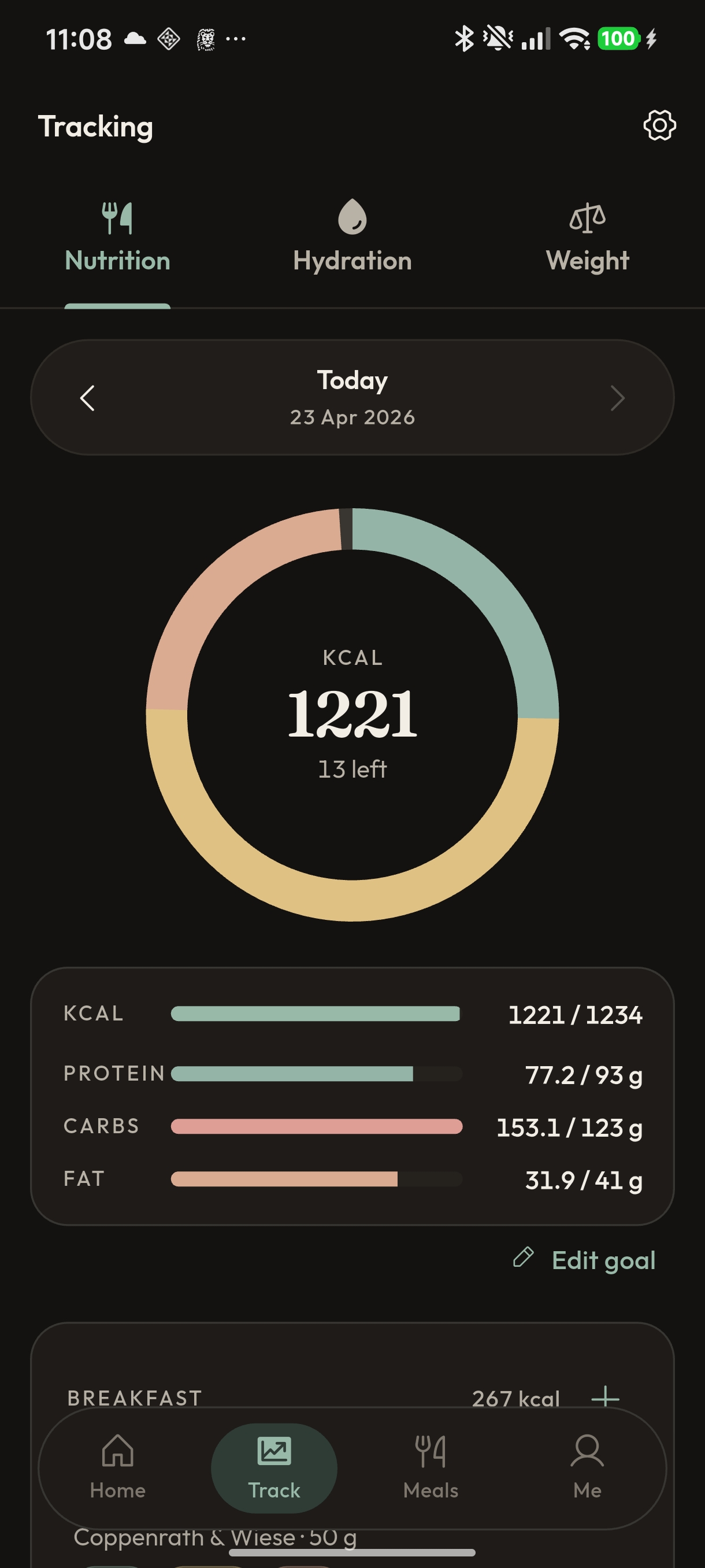
Task: Tap the KCAL progress bar
Action: 315,1014
